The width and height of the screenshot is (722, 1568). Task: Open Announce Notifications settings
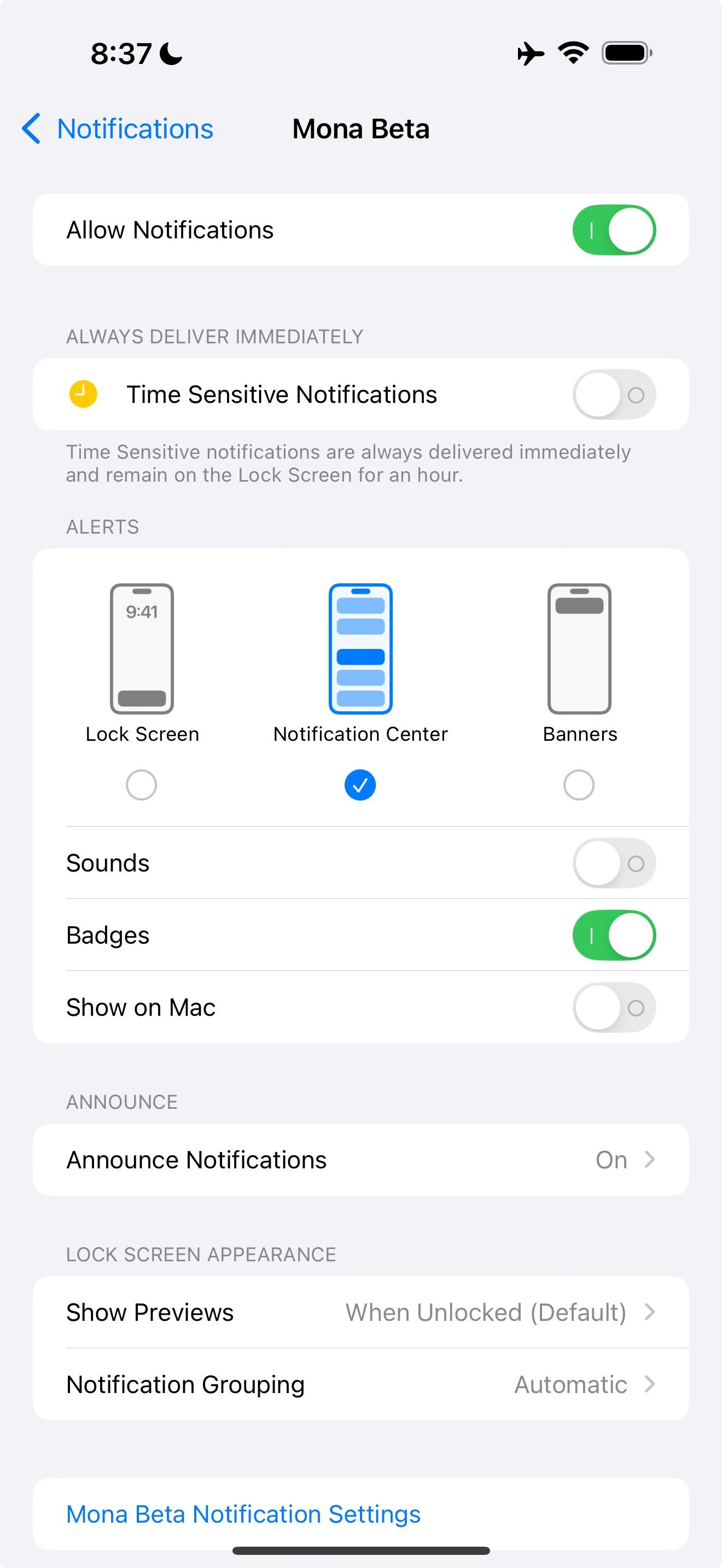(361, 1160)
